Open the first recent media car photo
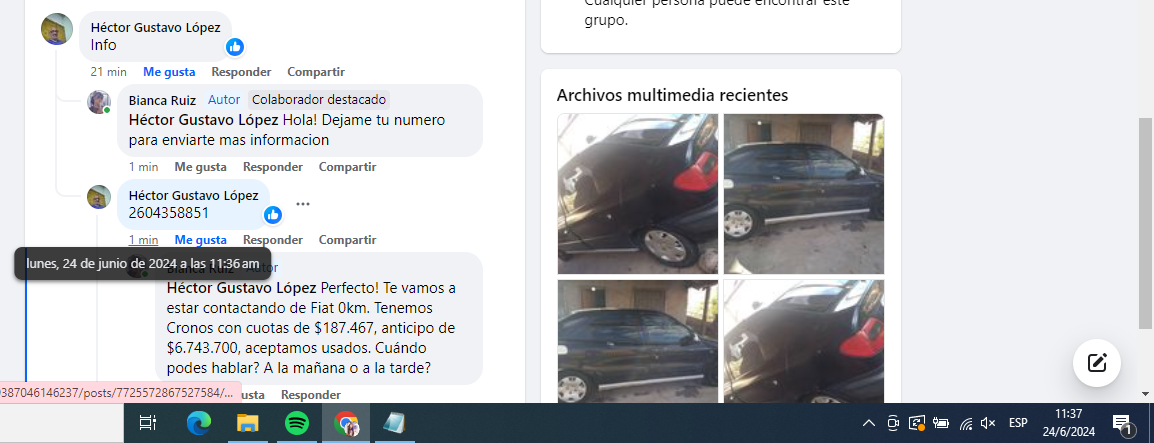1154x443 pixels. 637,193
